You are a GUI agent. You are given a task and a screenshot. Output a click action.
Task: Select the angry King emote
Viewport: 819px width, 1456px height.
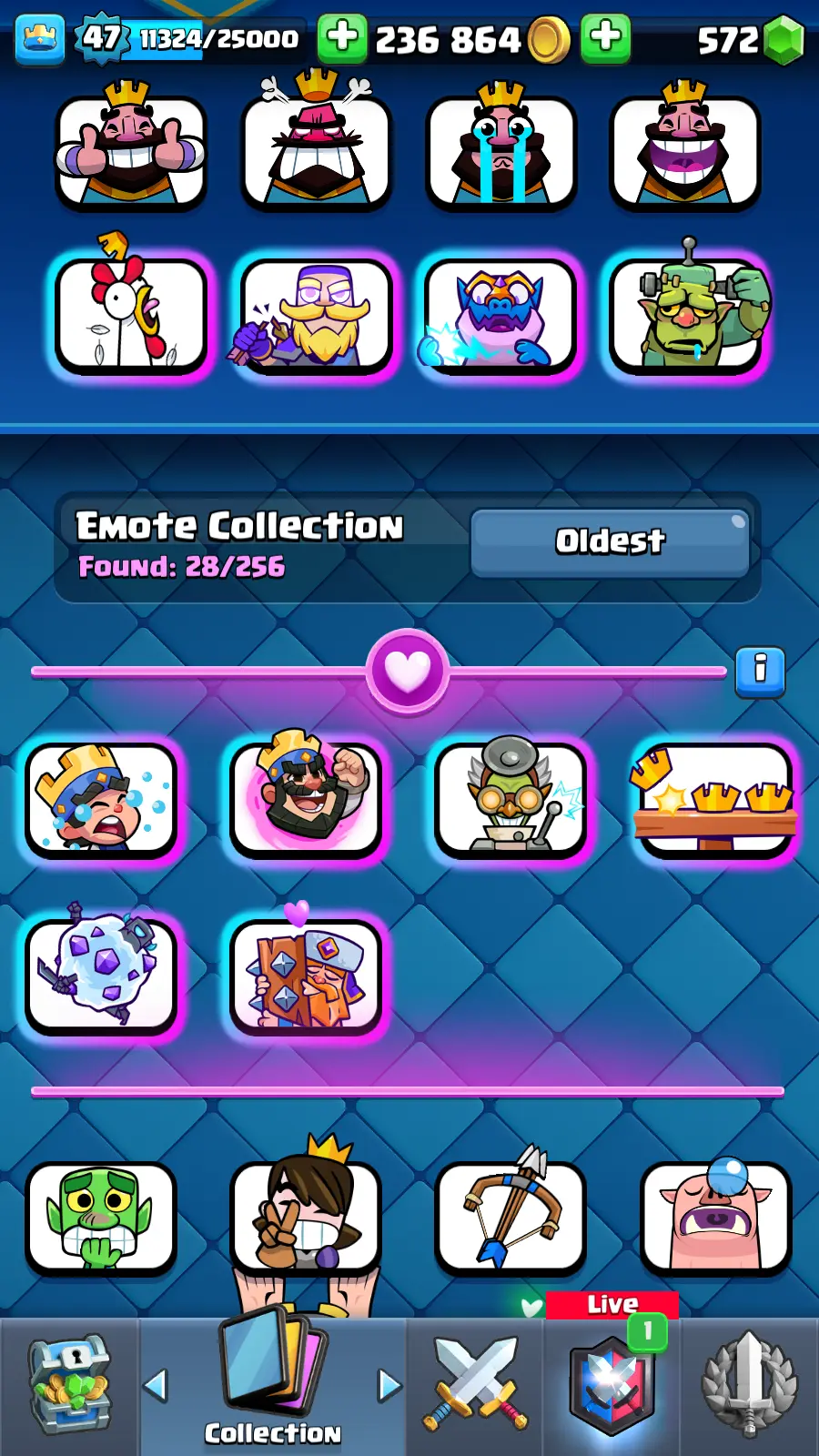click(x=316, y=150)
